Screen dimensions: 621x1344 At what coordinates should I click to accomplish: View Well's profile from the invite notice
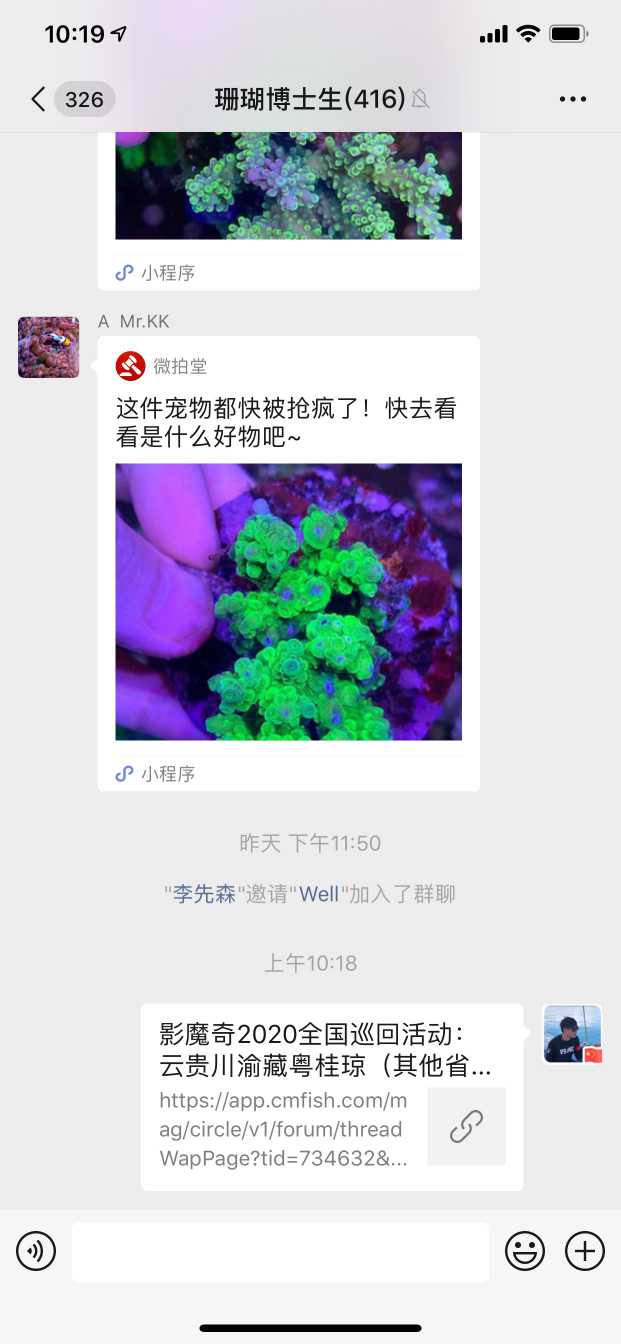pos(320,894)
